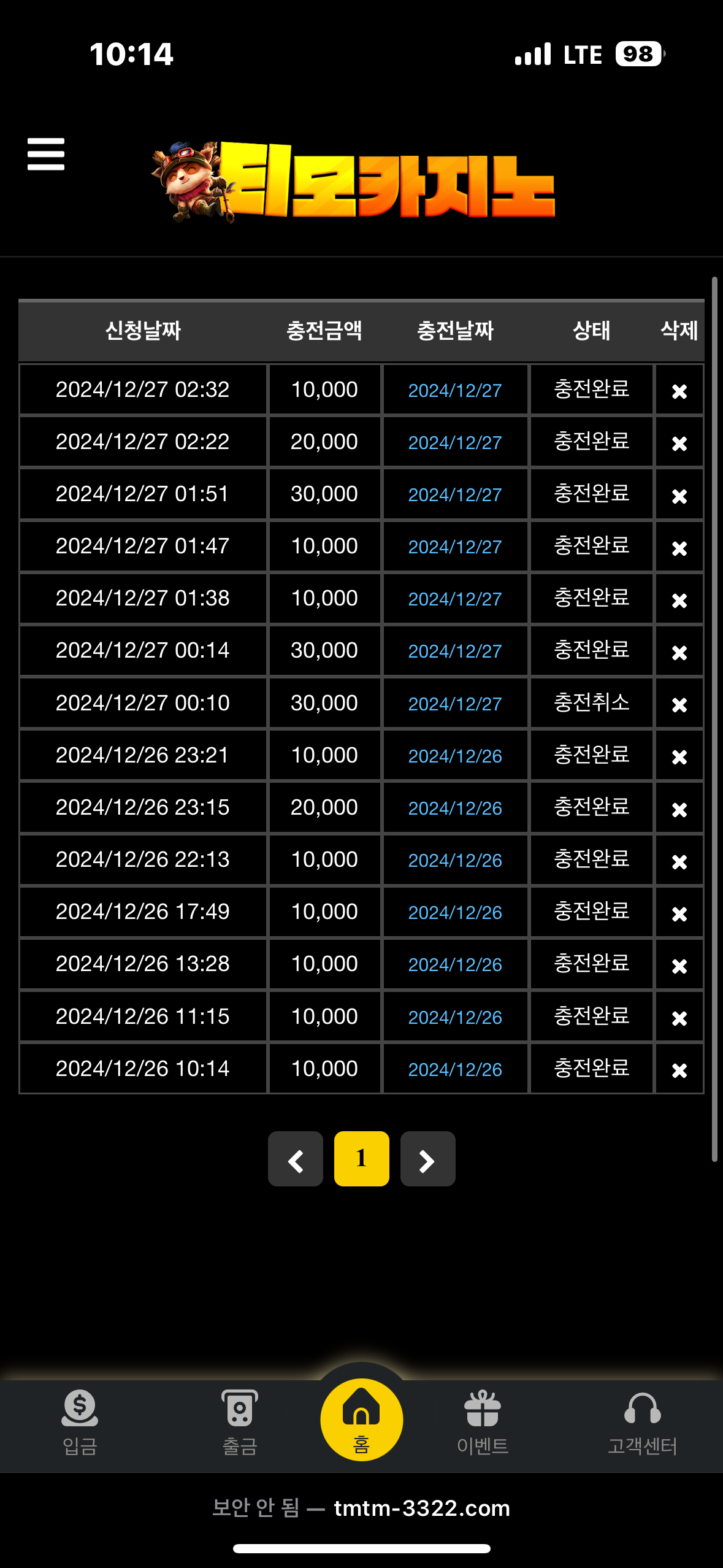Open the 출금 withdrawal tab

pyautogui.click(x=240, y=1422)
